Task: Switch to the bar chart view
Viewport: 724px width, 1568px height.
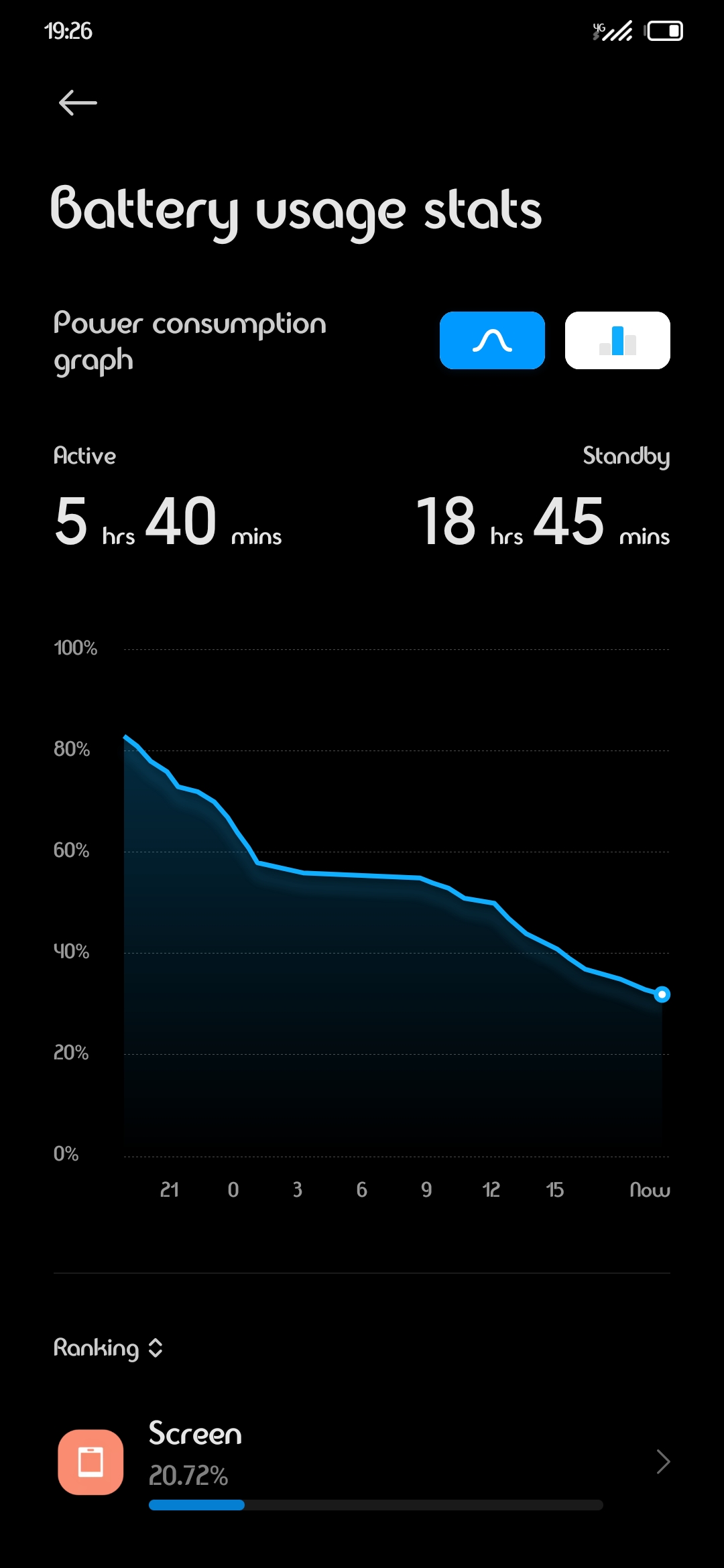Action: (x=617, y=340)
